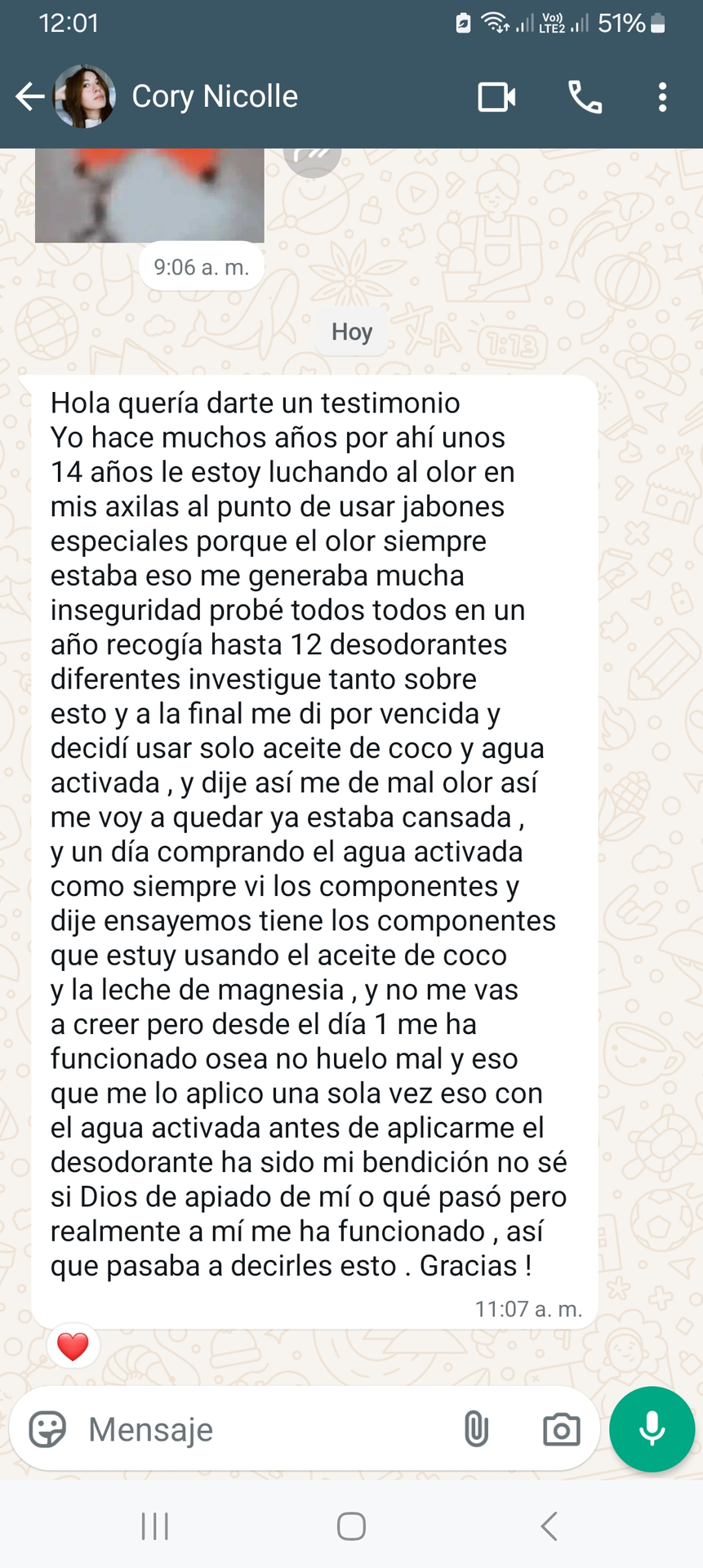Viewport: 703px width, 1568px height.
Task: View the heart reaction on the message
Action: point(73,1347)
